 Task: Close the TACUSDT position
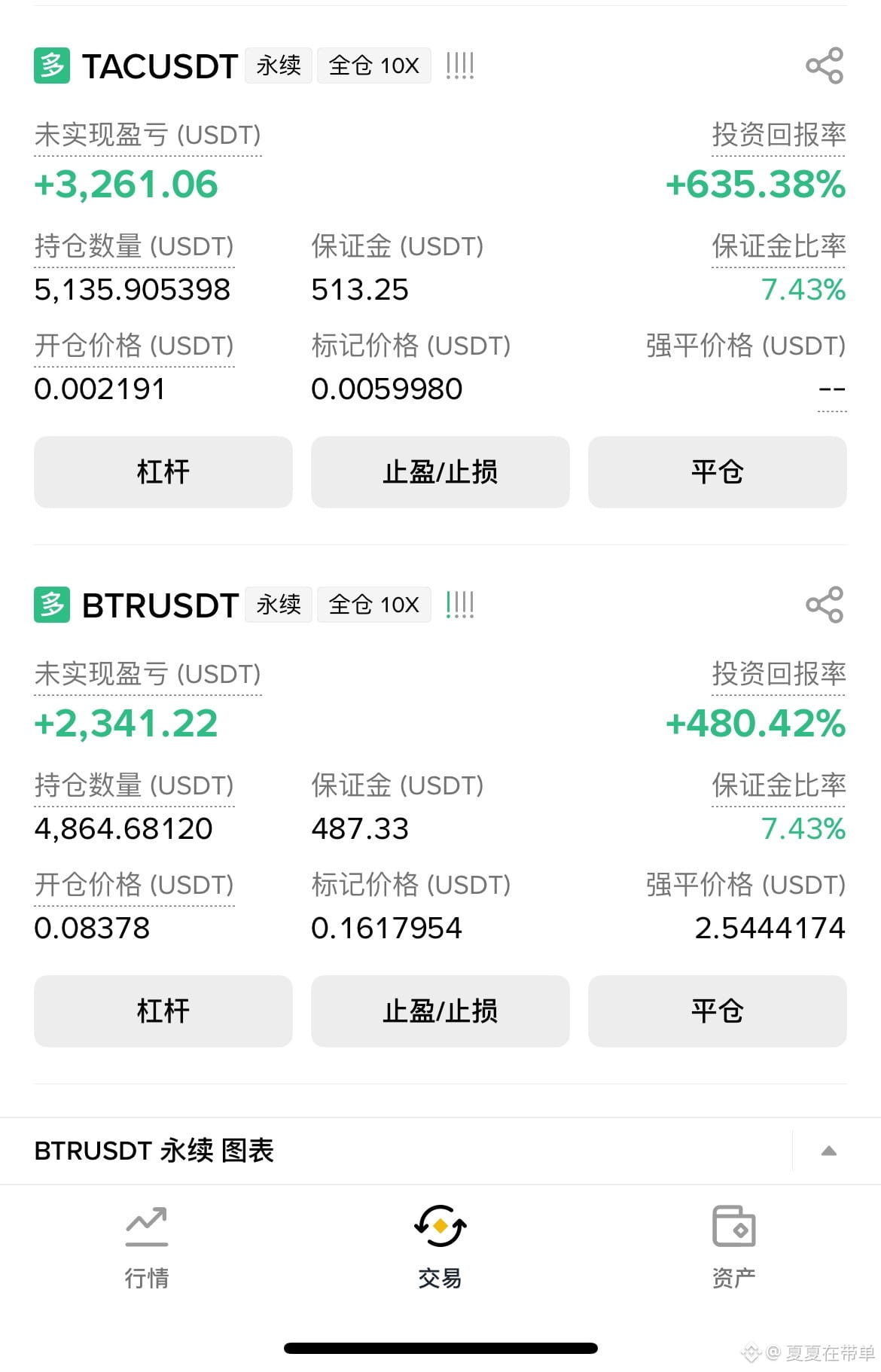coord(718,472)
